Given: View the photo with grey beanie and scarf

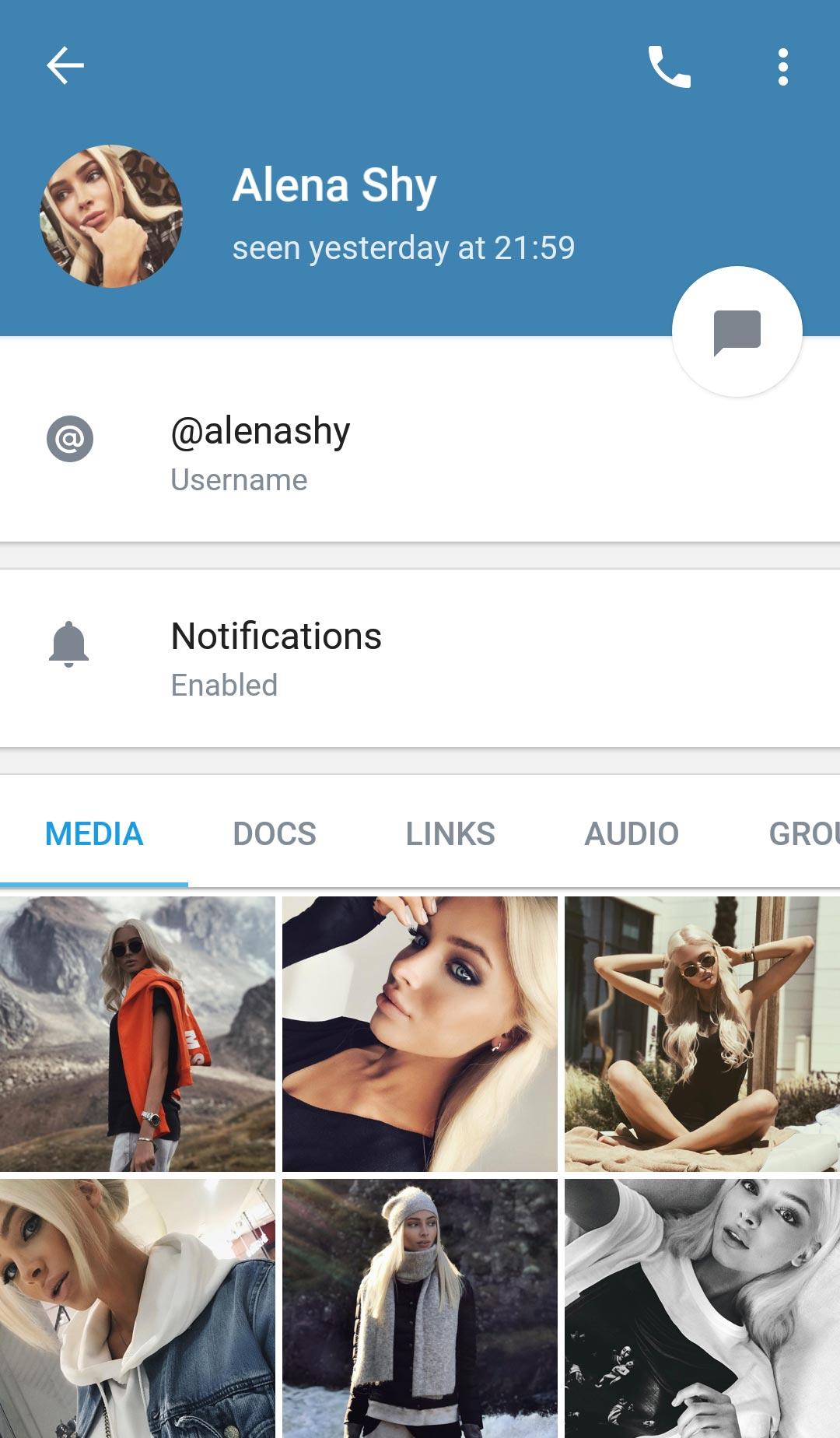Looking at the screenshot, I should [x=419, y=1307].
